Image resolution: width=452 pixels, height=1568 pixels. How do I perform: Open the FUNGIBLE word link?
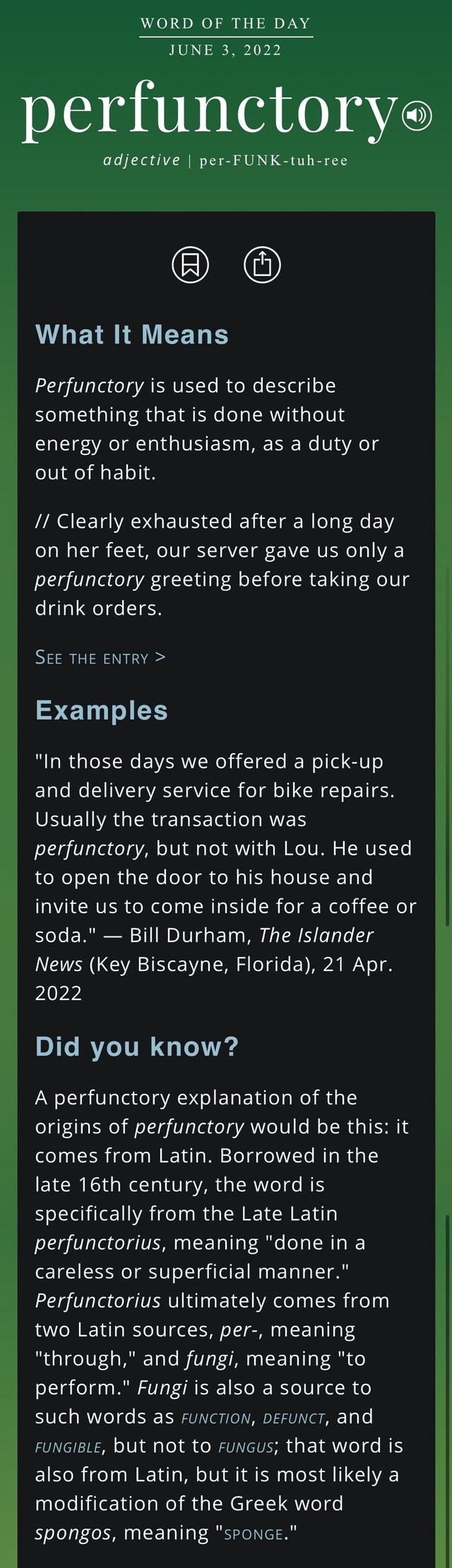[69, 1447]
